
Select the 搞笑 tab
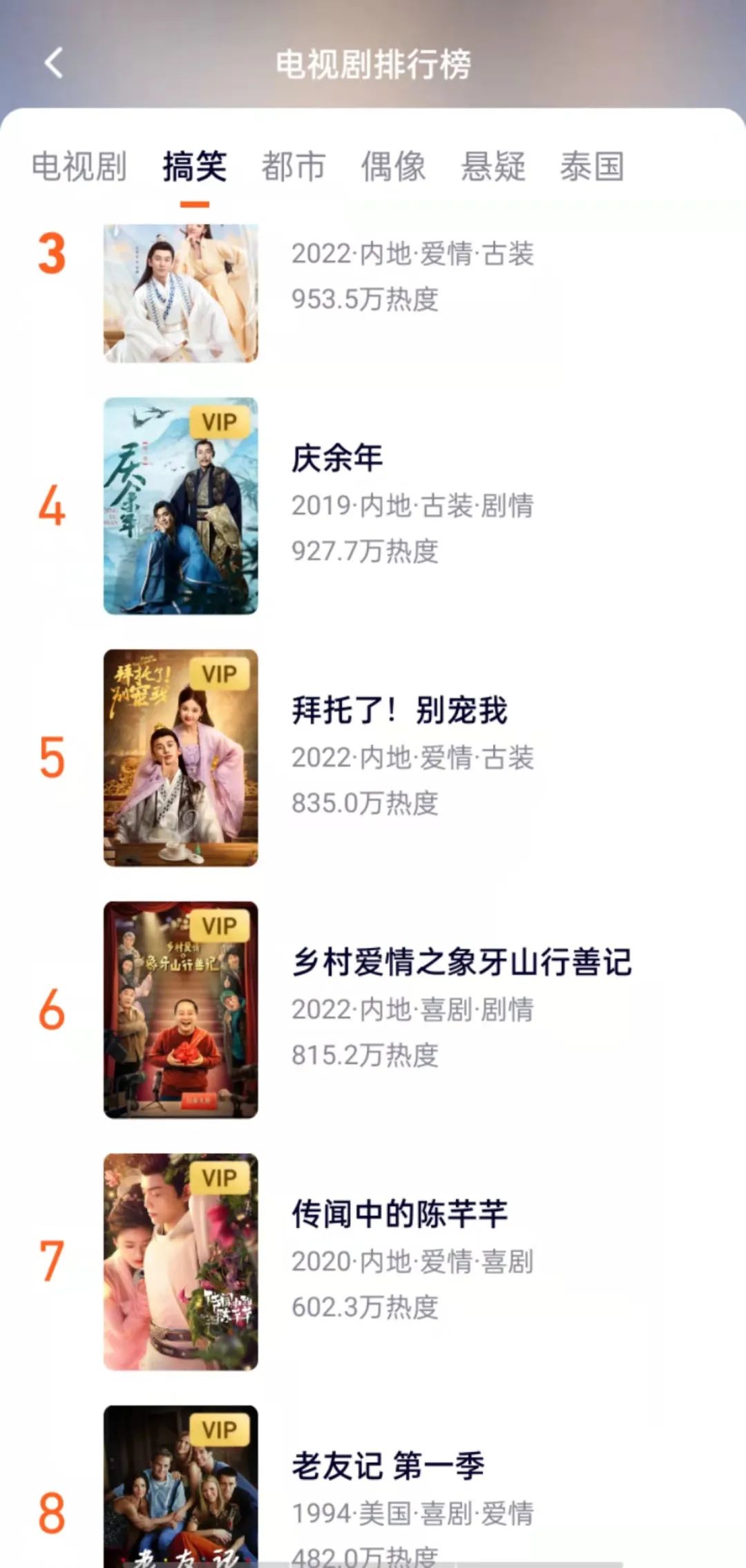click(x=194, y=167)
